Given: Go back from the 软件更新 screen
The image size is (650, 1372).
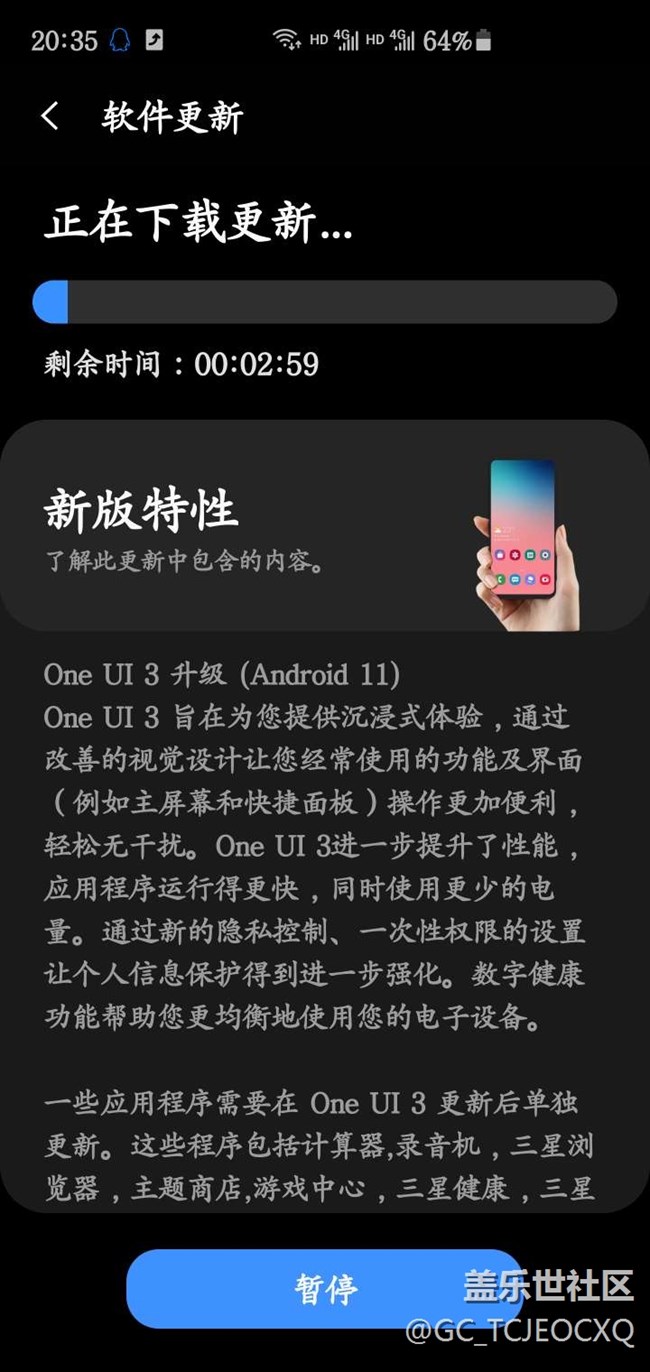Looking at the screenshot, I should click(50, 117).
